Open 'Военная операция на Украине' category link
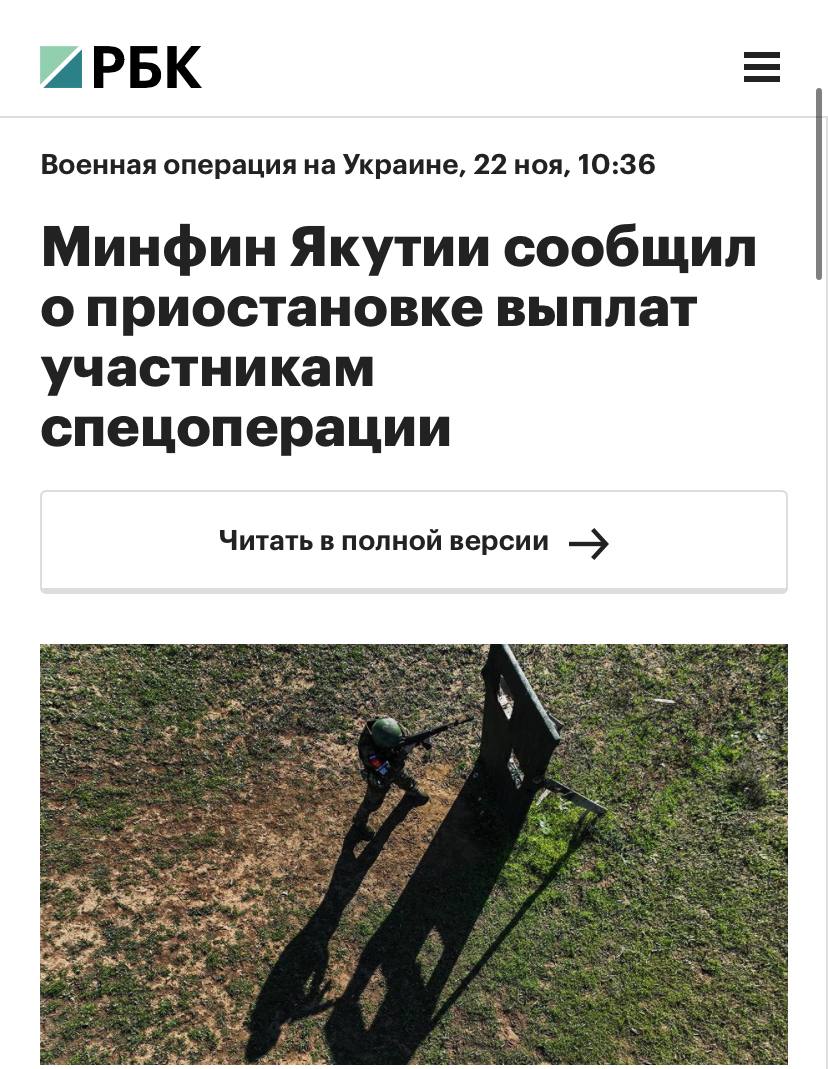The width and height of the screenshot is (828, 1069). point(252,164)
